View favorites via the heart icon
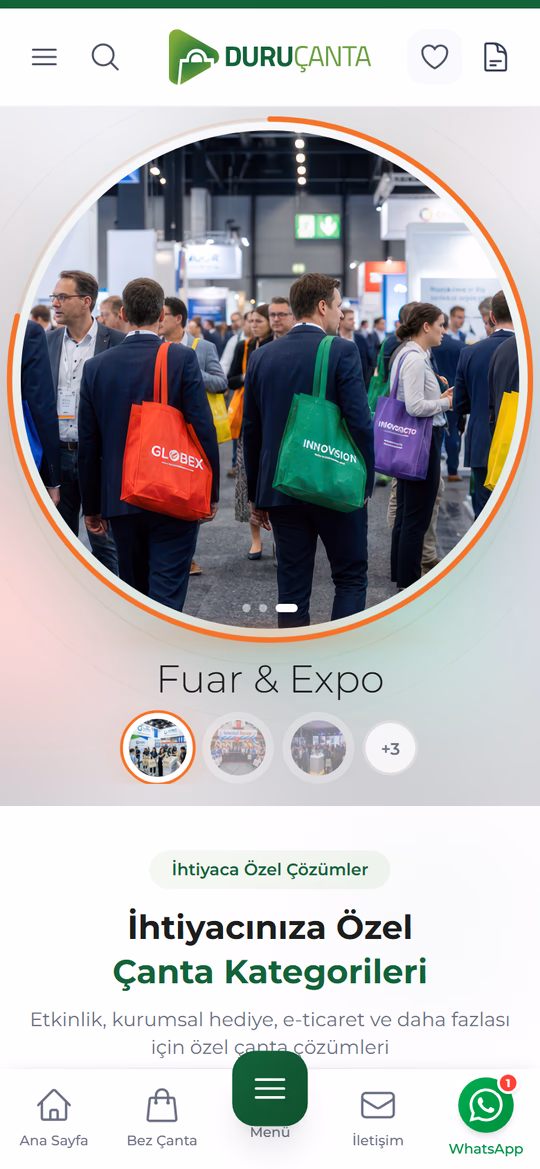The image size is (540, 1169). coord(434,57)
